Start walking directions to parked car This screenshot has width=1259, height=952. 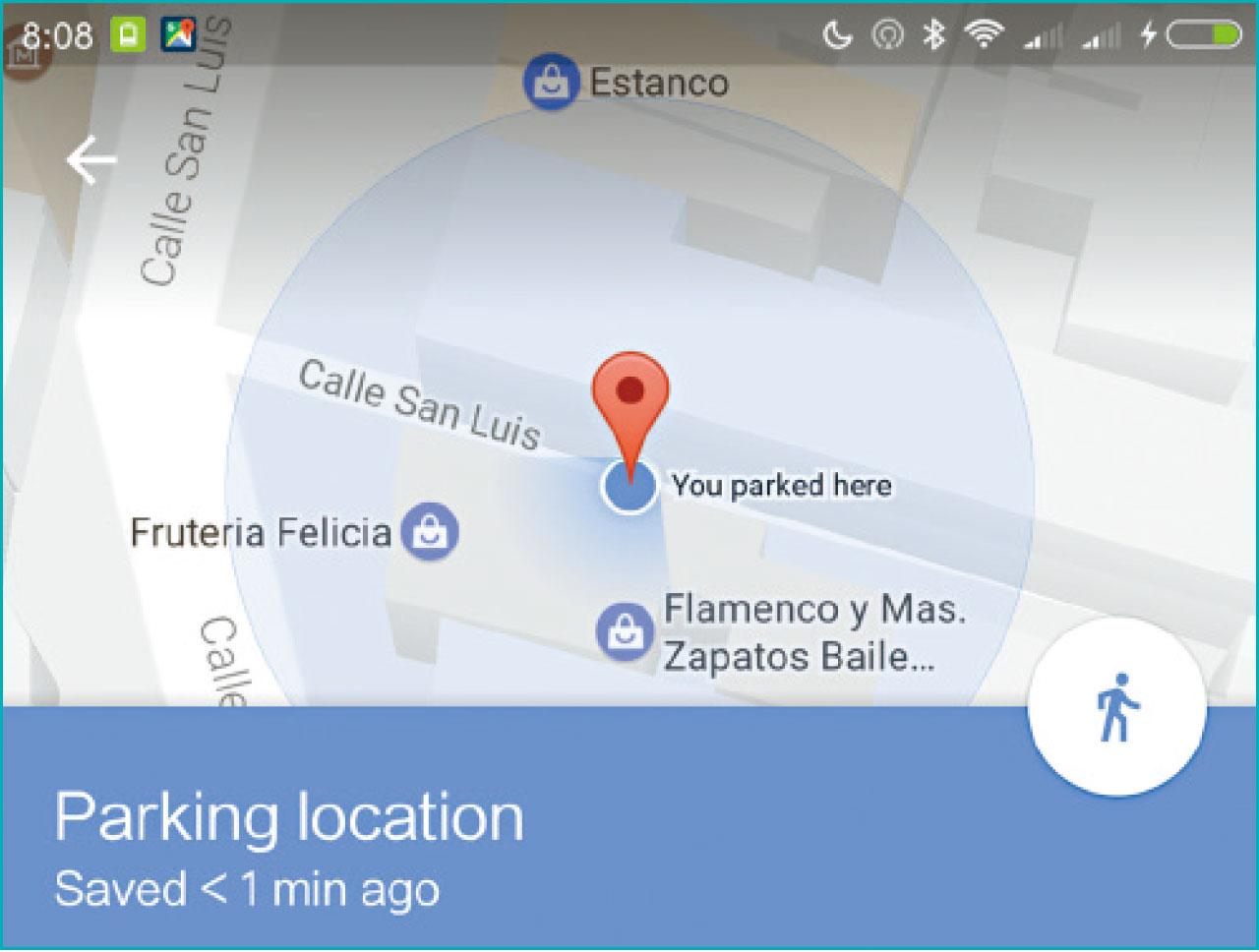pyautogui.click(x=1116, y=708)
